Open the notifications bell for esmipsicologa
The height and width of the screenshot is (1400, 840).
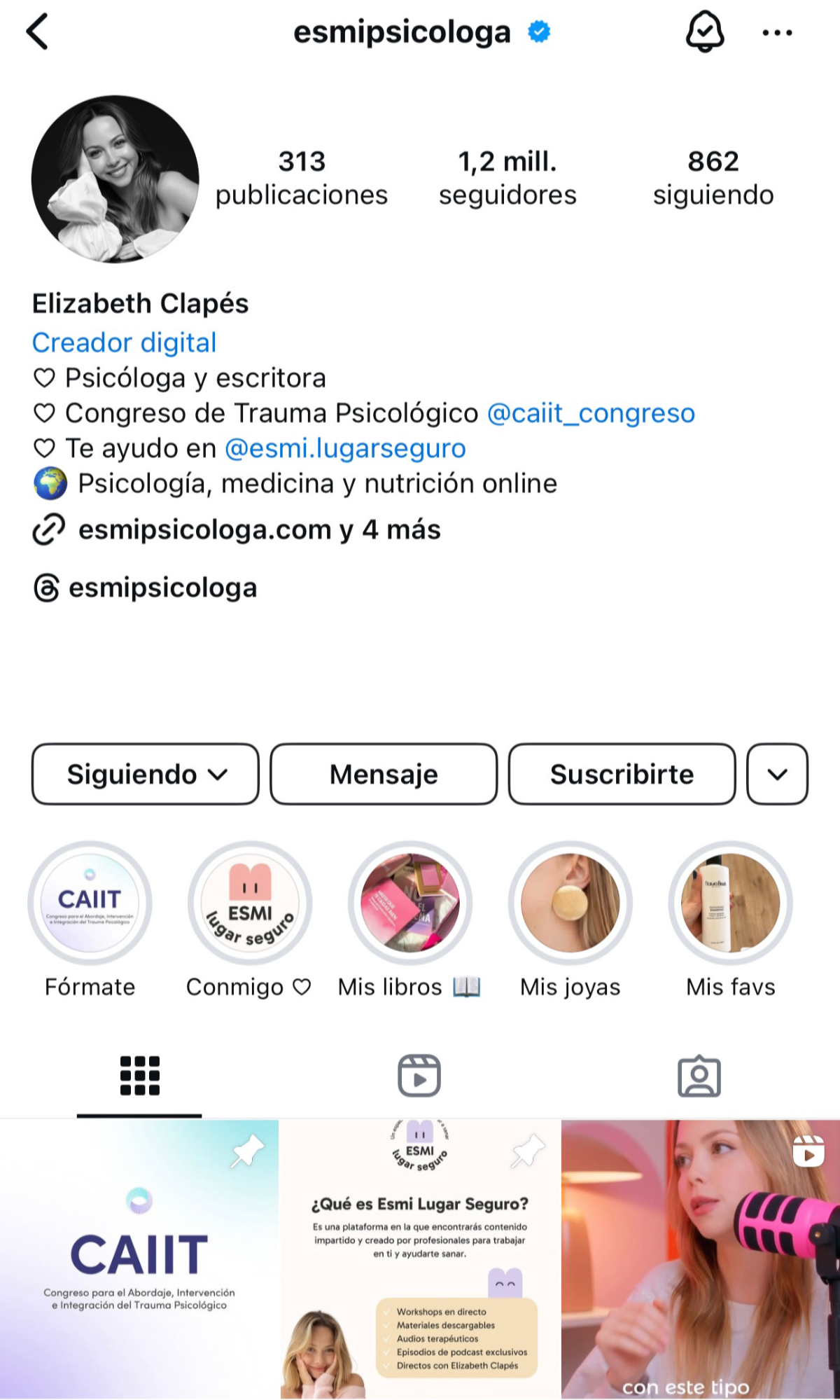(704, 32)
